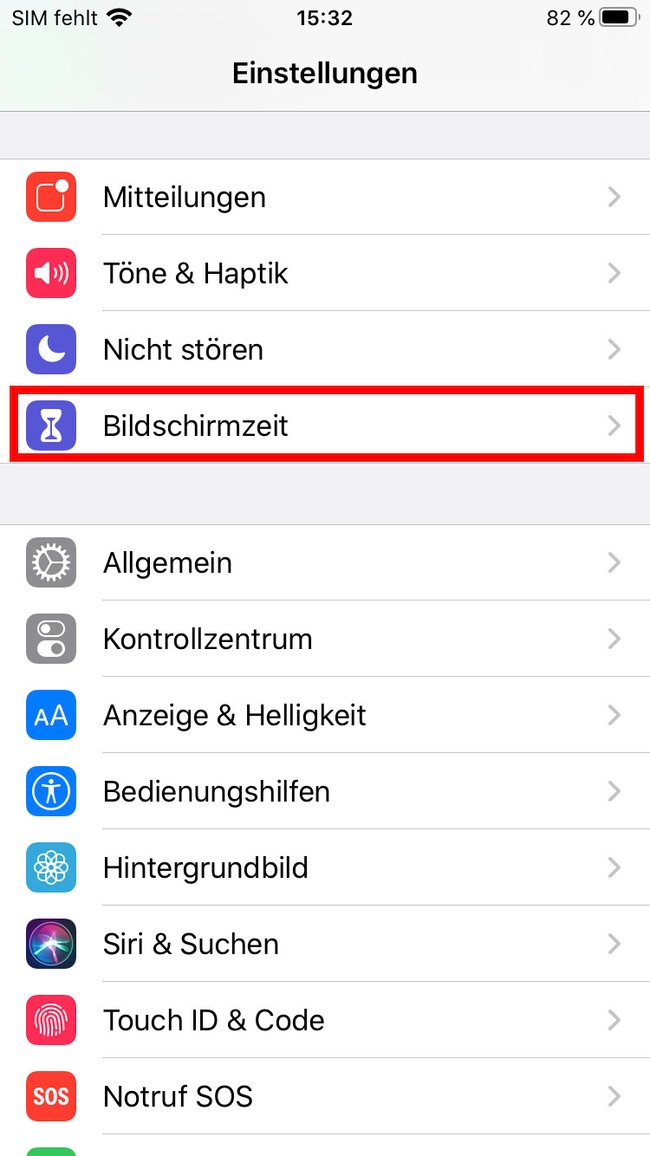Image resolution: width=650 pixels, height=1156 pixels.
Task: Open Notruf SOS settings
Action: pos(325,1096)
